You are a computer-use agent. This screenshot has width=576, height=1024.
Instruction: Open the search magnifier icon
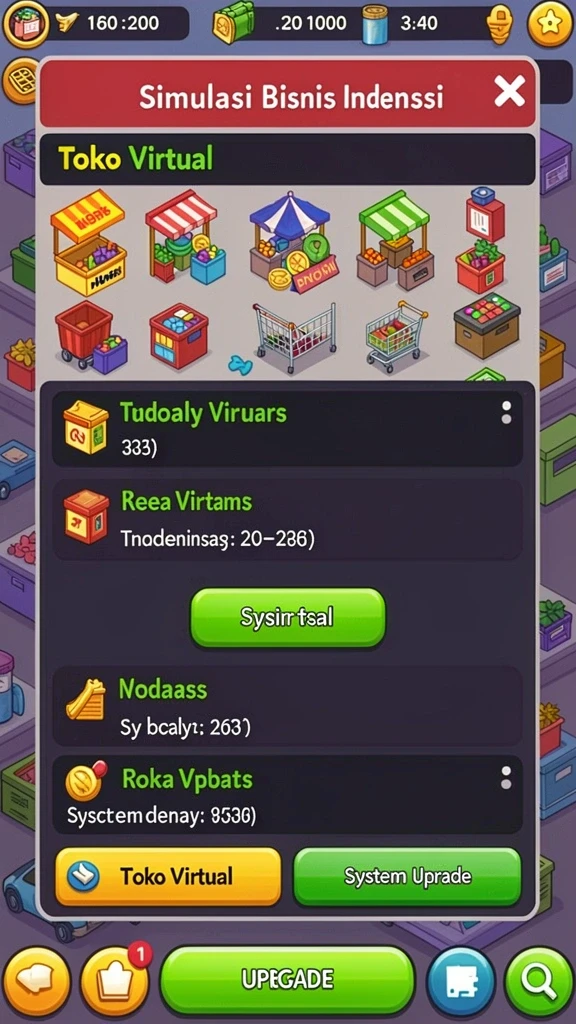[x=539, y=982]
